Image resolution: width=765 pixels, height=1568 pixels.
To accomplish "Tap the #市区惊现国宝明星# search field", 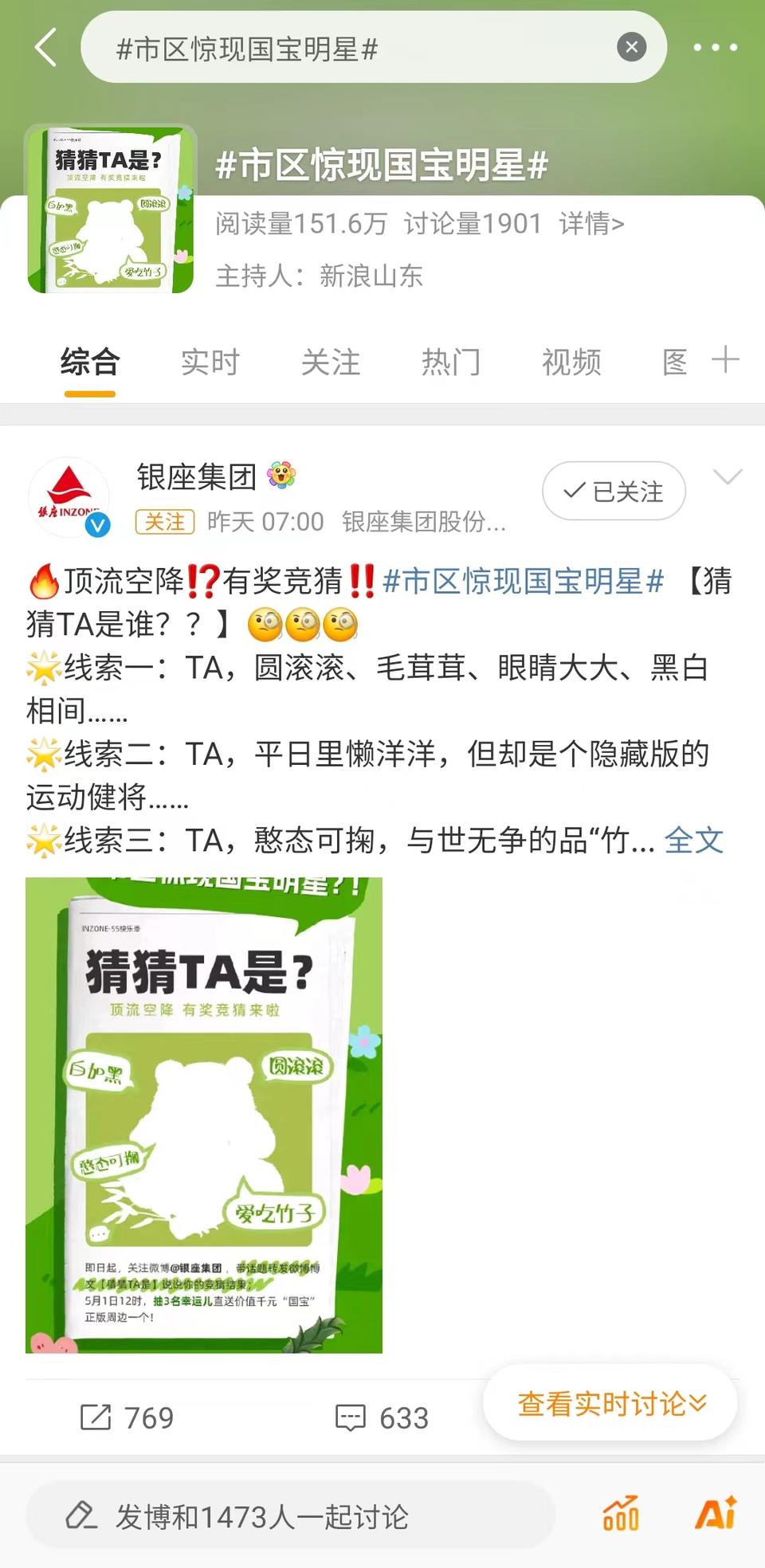I will (x=351, y=49).
